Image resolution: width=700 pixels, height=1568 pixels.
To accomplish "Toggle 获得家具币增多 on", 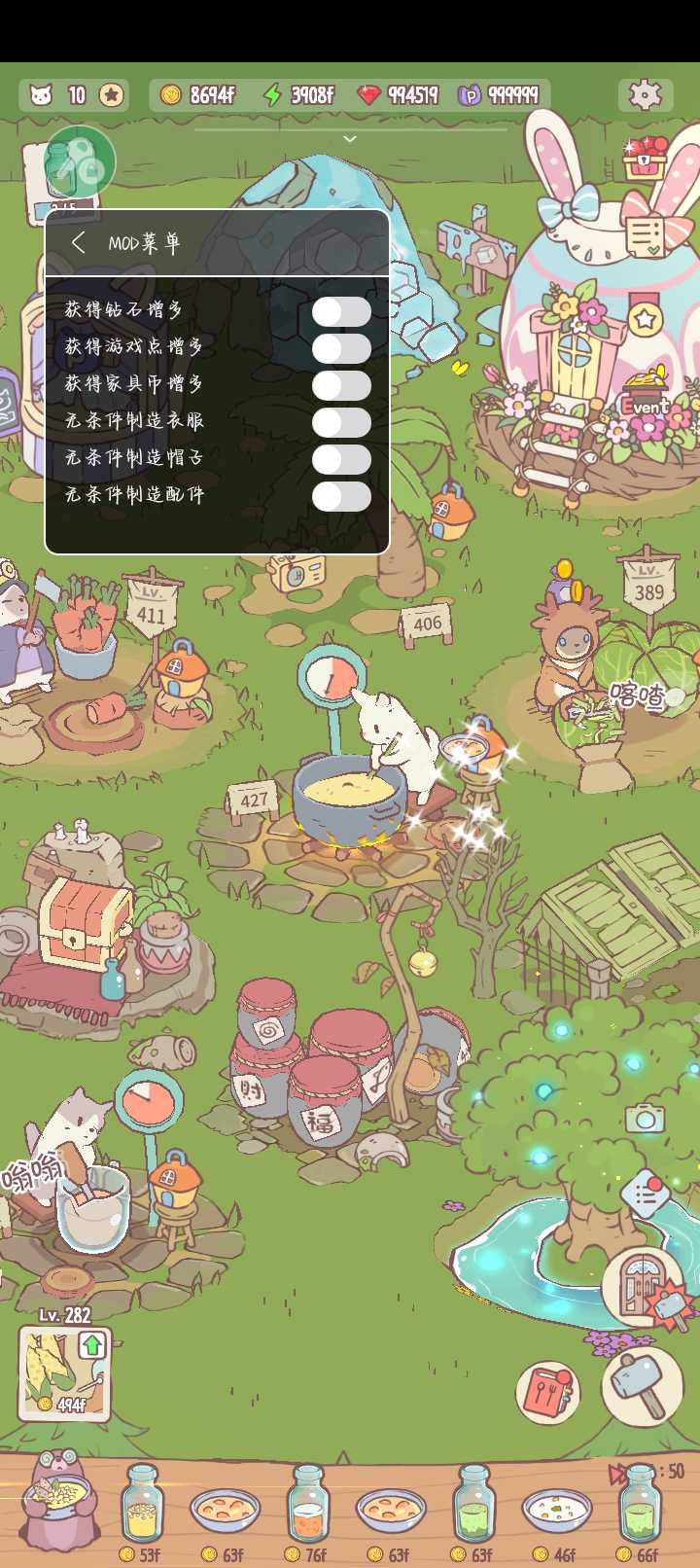I will click(341, 385).
